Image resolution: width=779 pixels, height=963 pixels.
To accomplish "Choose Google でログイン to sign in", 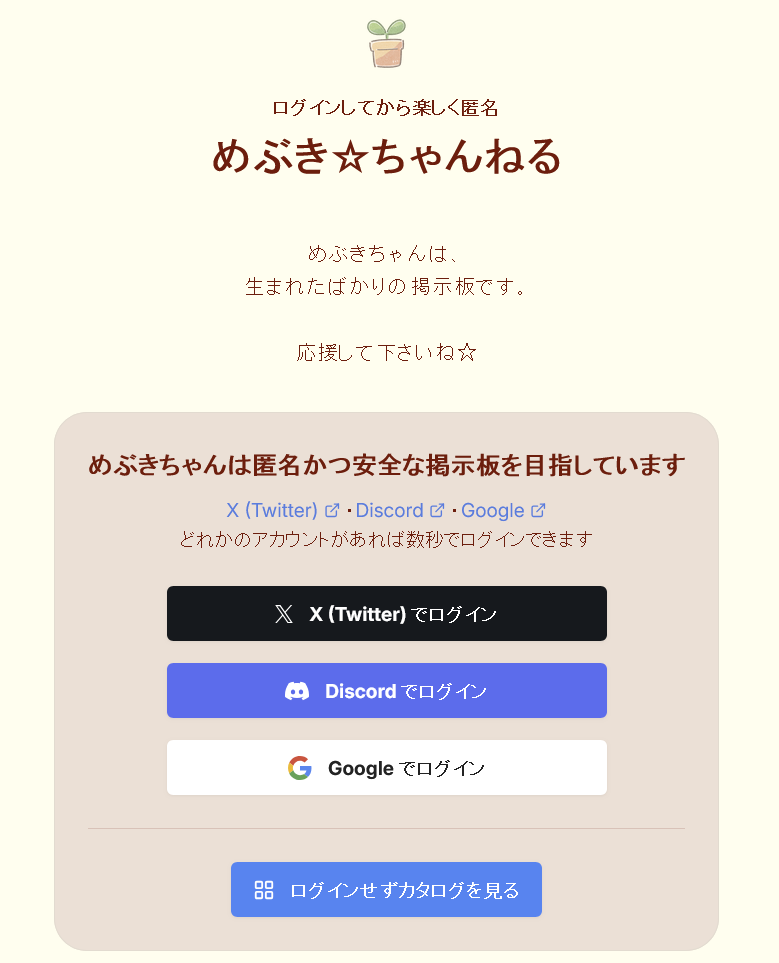I will (x=386, y=767).
